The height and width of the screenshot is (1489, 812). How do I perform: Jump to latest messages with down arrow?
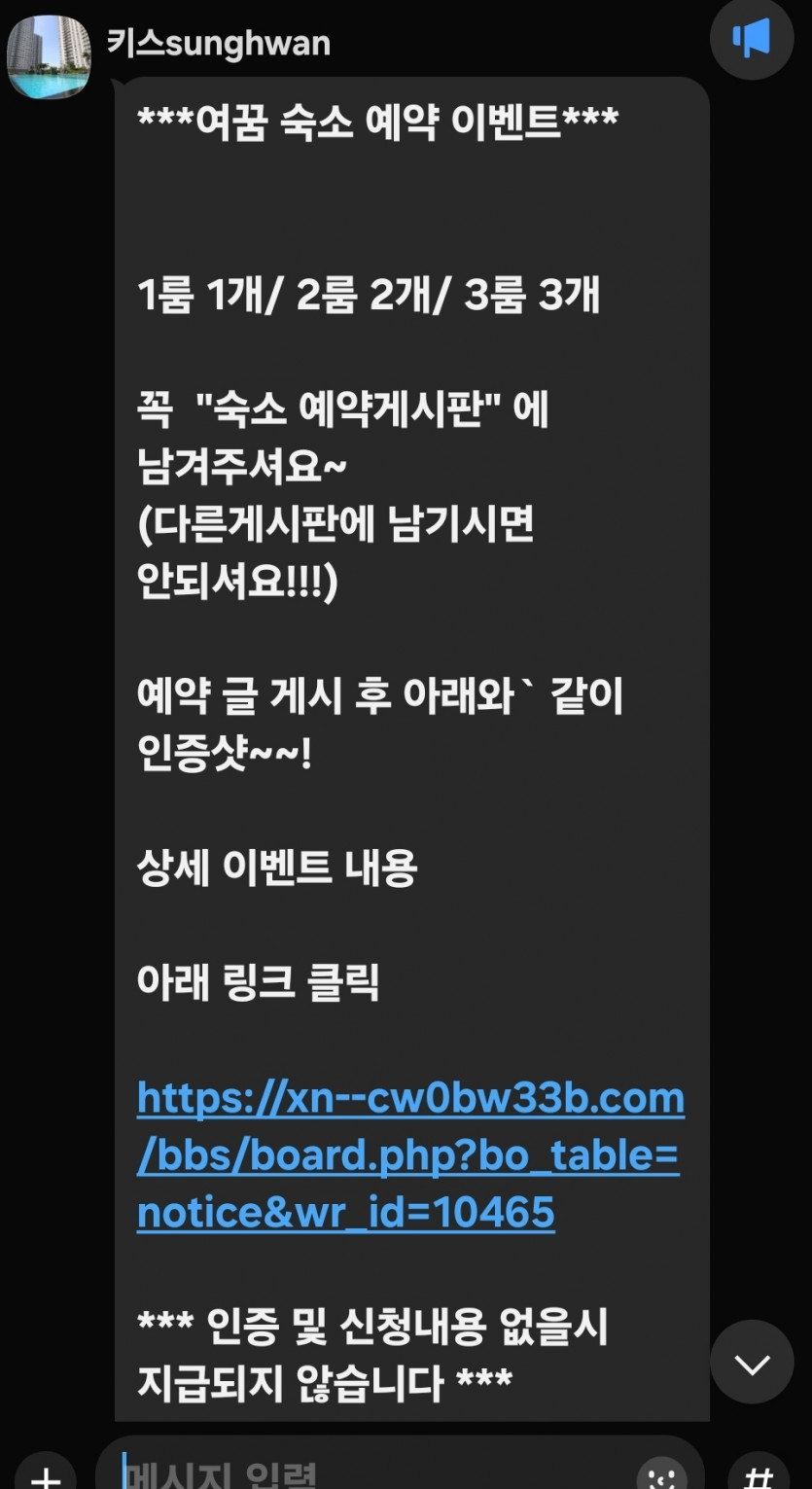752,1363
